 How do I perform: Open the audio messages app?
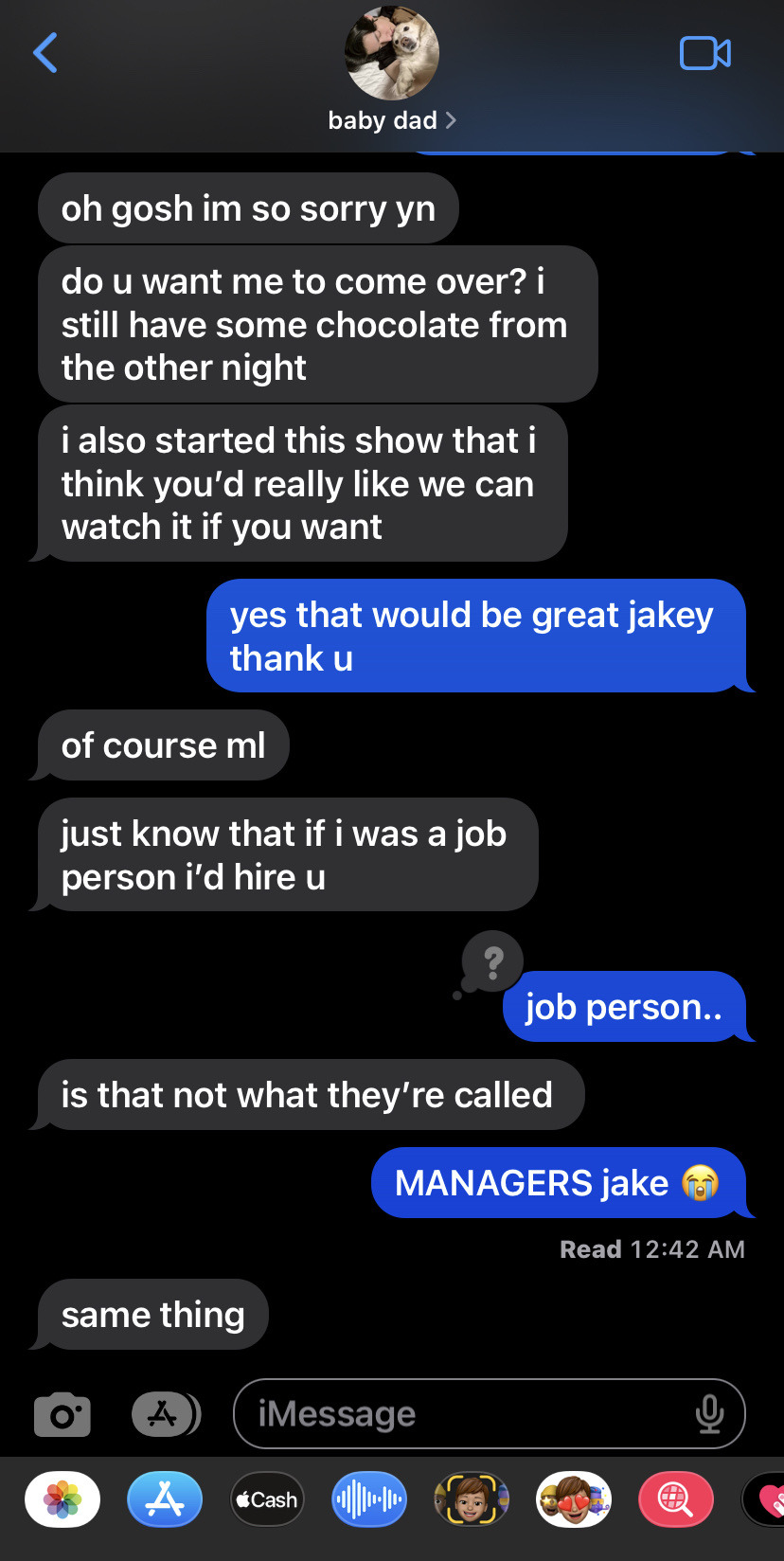(369, 1499)
